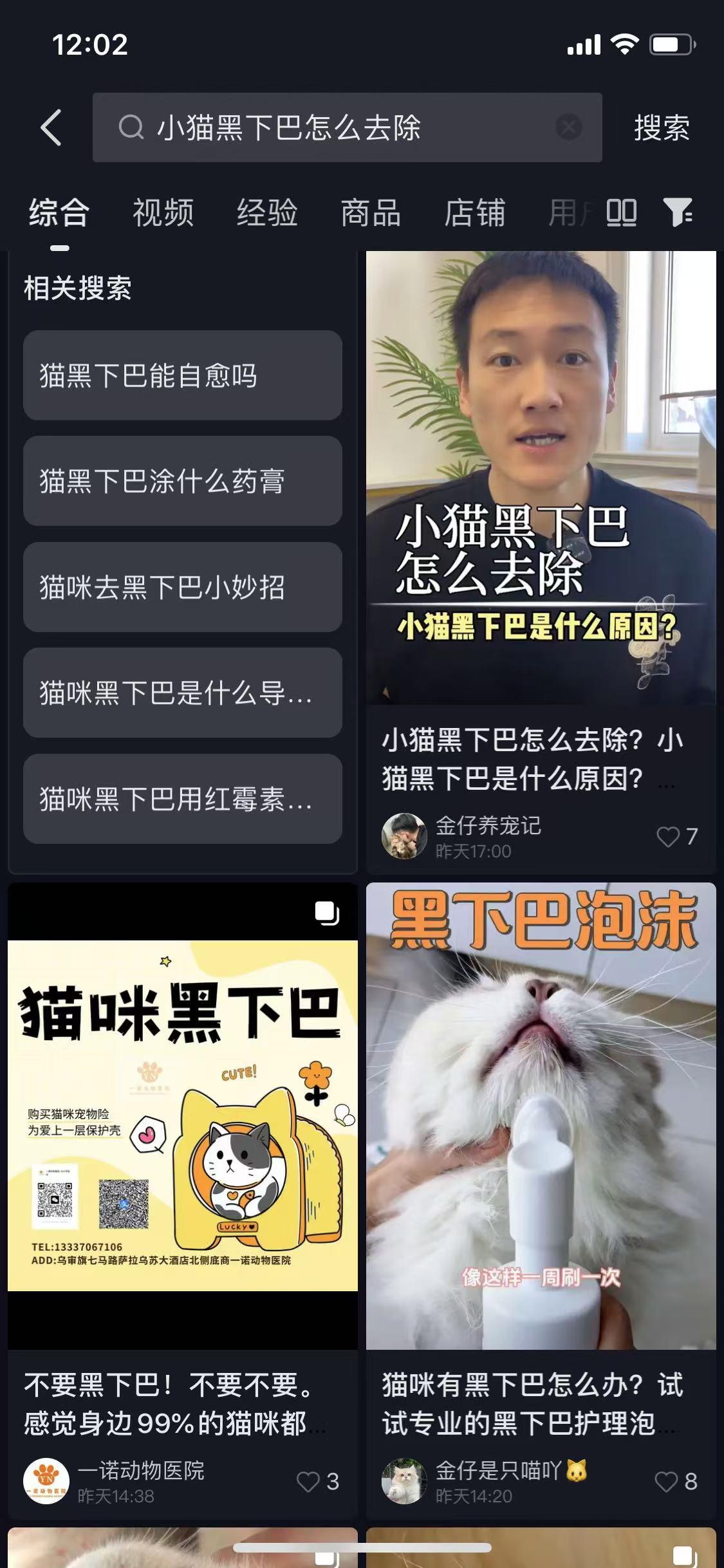This screenshot has height=1568, width=724.
Task: Like the 一诺动物医院 post
Action: pos(318,1481)
